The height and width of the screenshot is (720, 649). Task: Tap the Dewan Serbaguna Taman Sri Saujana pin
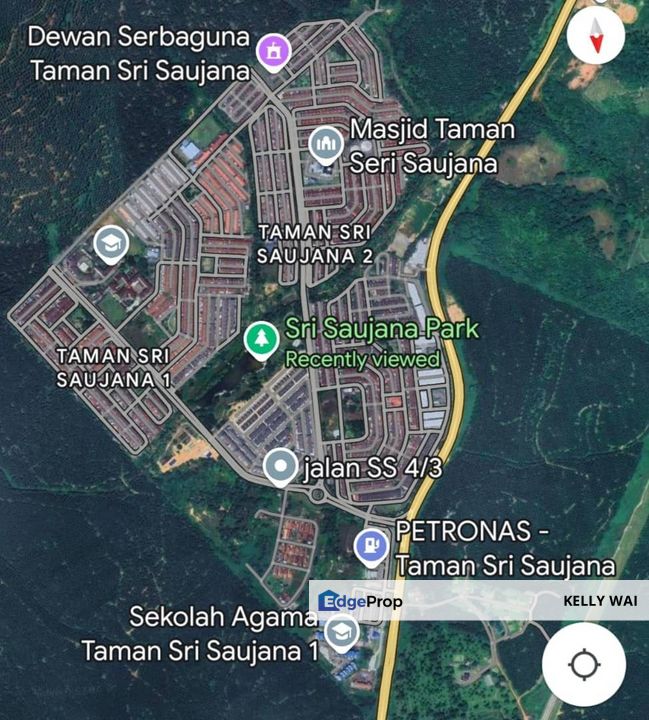click(273, 51)
